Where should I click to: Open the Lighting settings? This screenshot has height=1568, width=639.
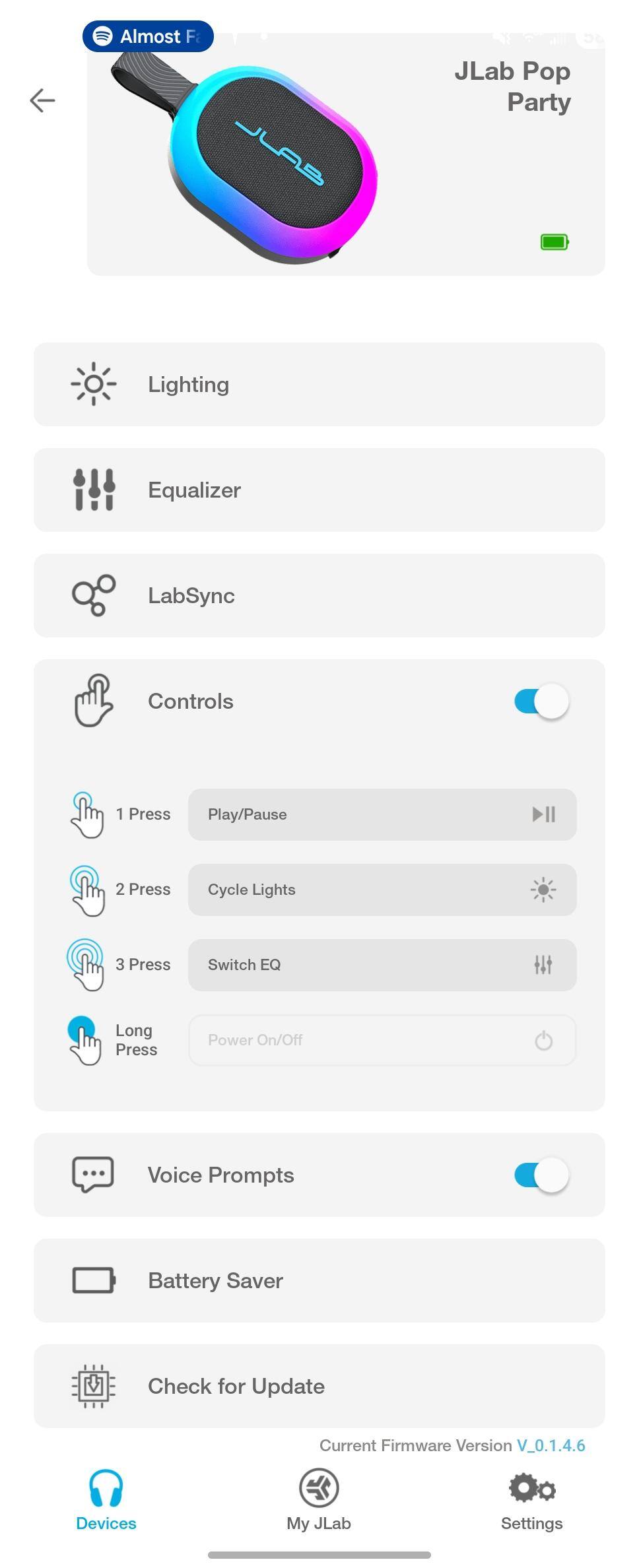click(x=319, y=384)
